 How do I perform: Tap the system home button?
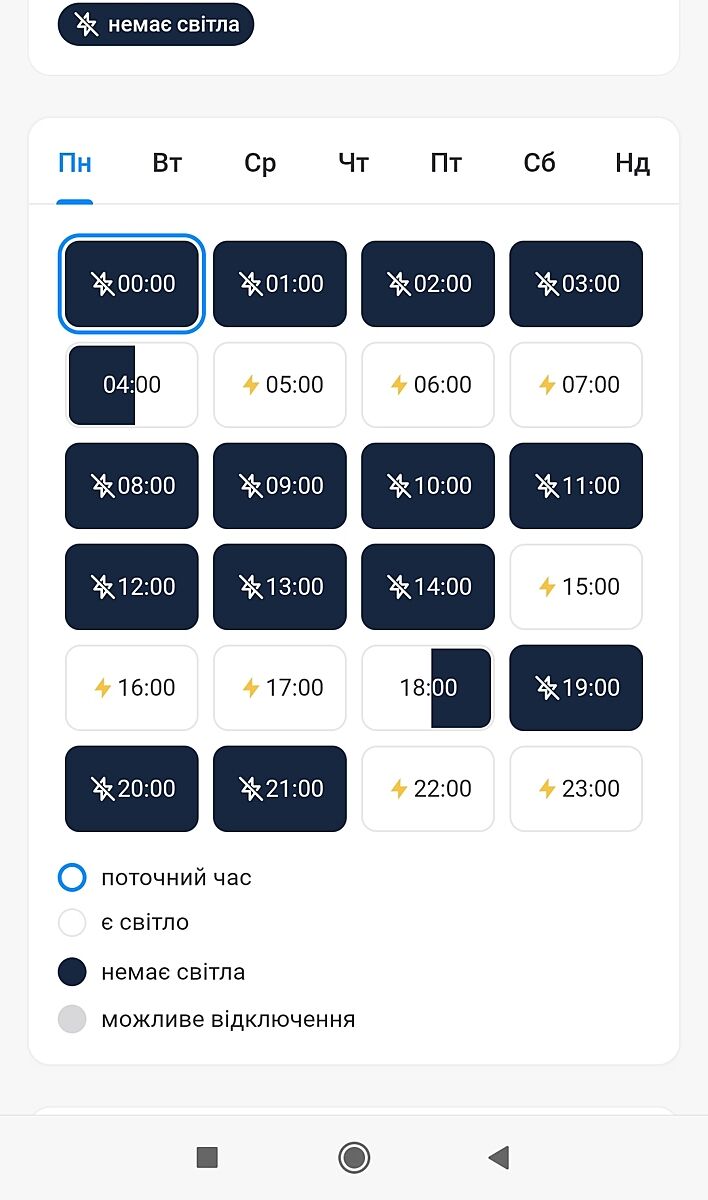354,1158
